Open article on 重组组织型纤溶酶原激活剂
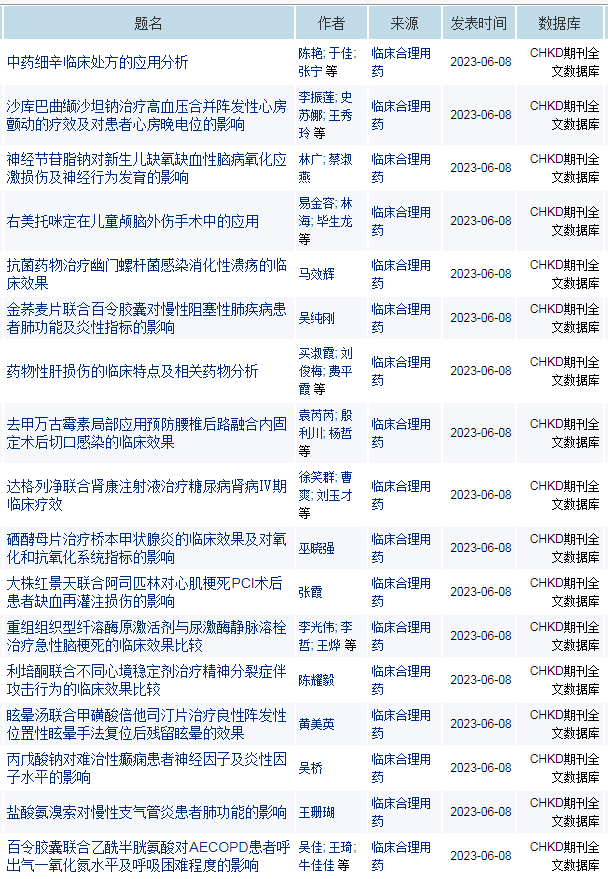608x879 pixels. [x=145, y=636]
